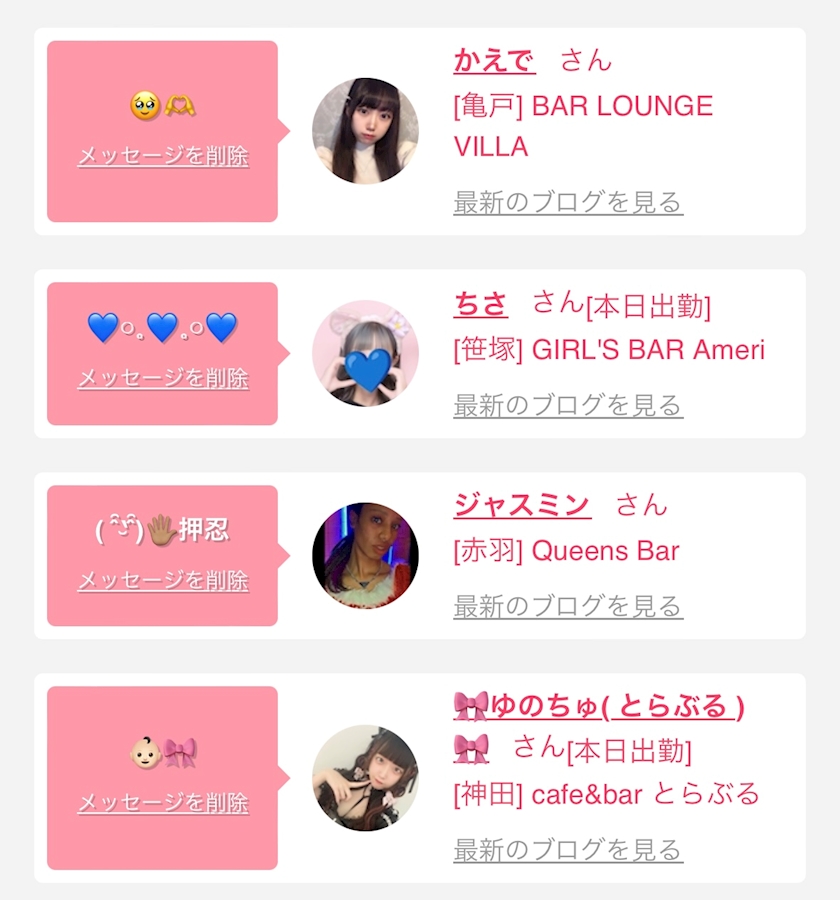Tap ちさ's profile photo
Viewport: 840px width, 900px height.
(x=365, y=353)
